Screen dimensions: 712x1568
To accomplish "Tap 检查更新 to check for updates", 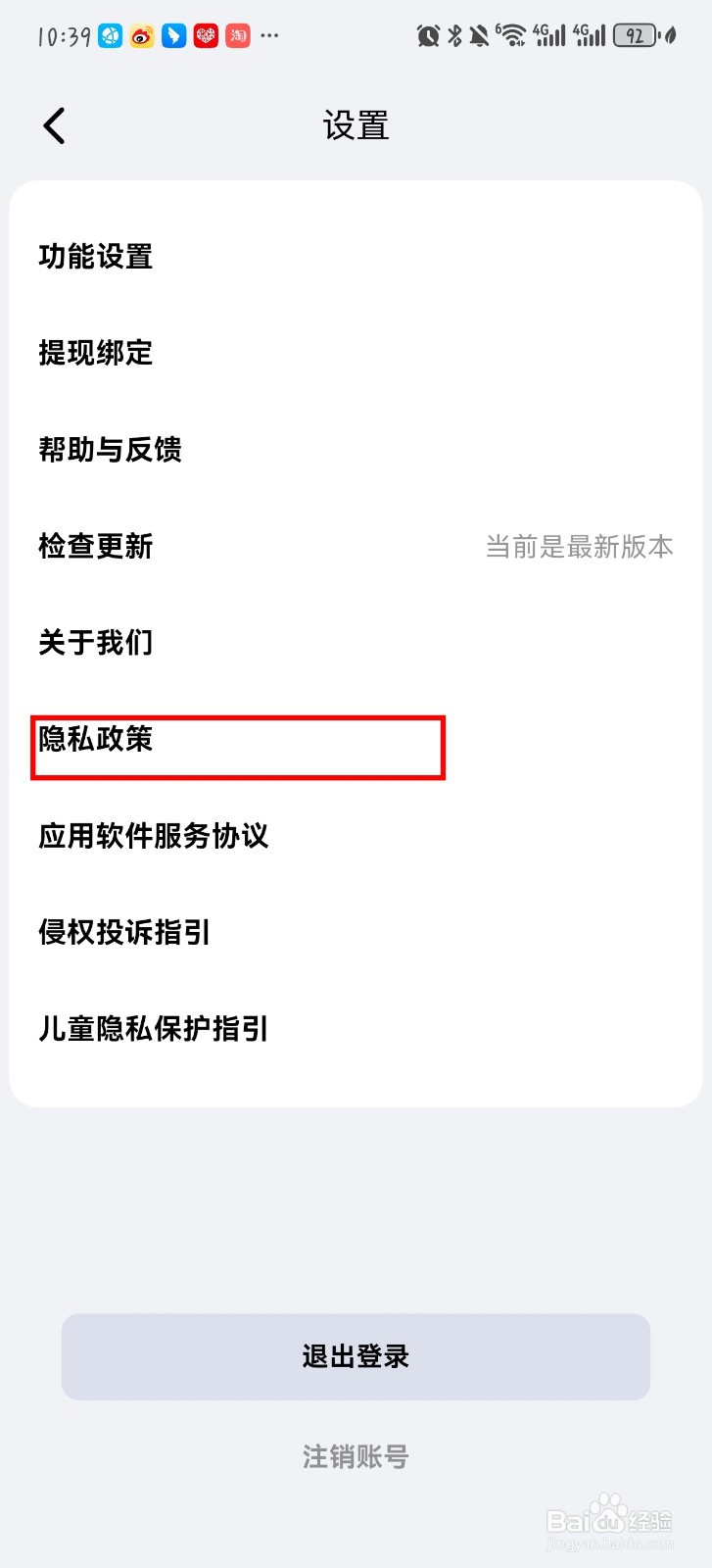I will (94, 547).
